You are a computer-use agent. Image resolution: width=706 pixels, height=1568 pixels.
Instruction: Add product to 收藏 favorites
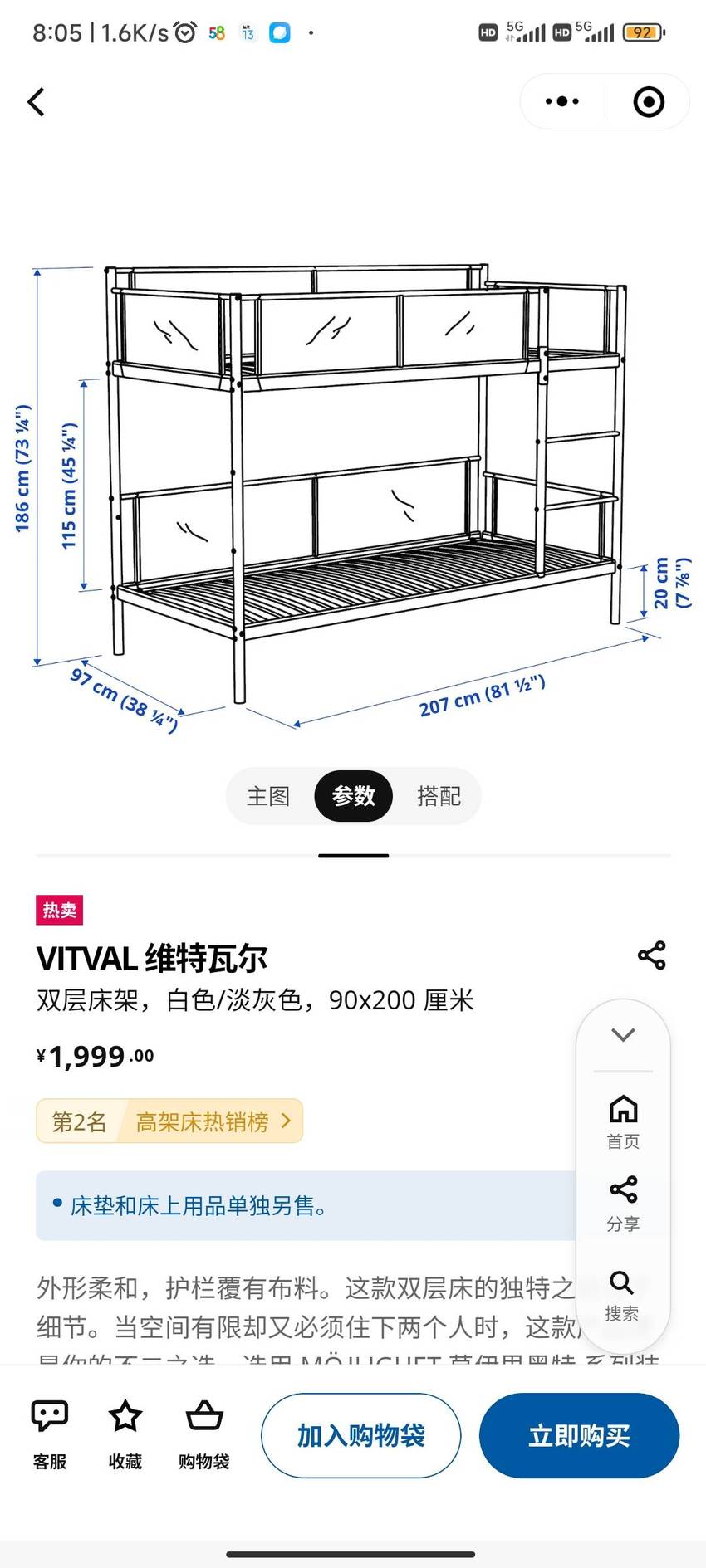click(x=125, y=1434)
